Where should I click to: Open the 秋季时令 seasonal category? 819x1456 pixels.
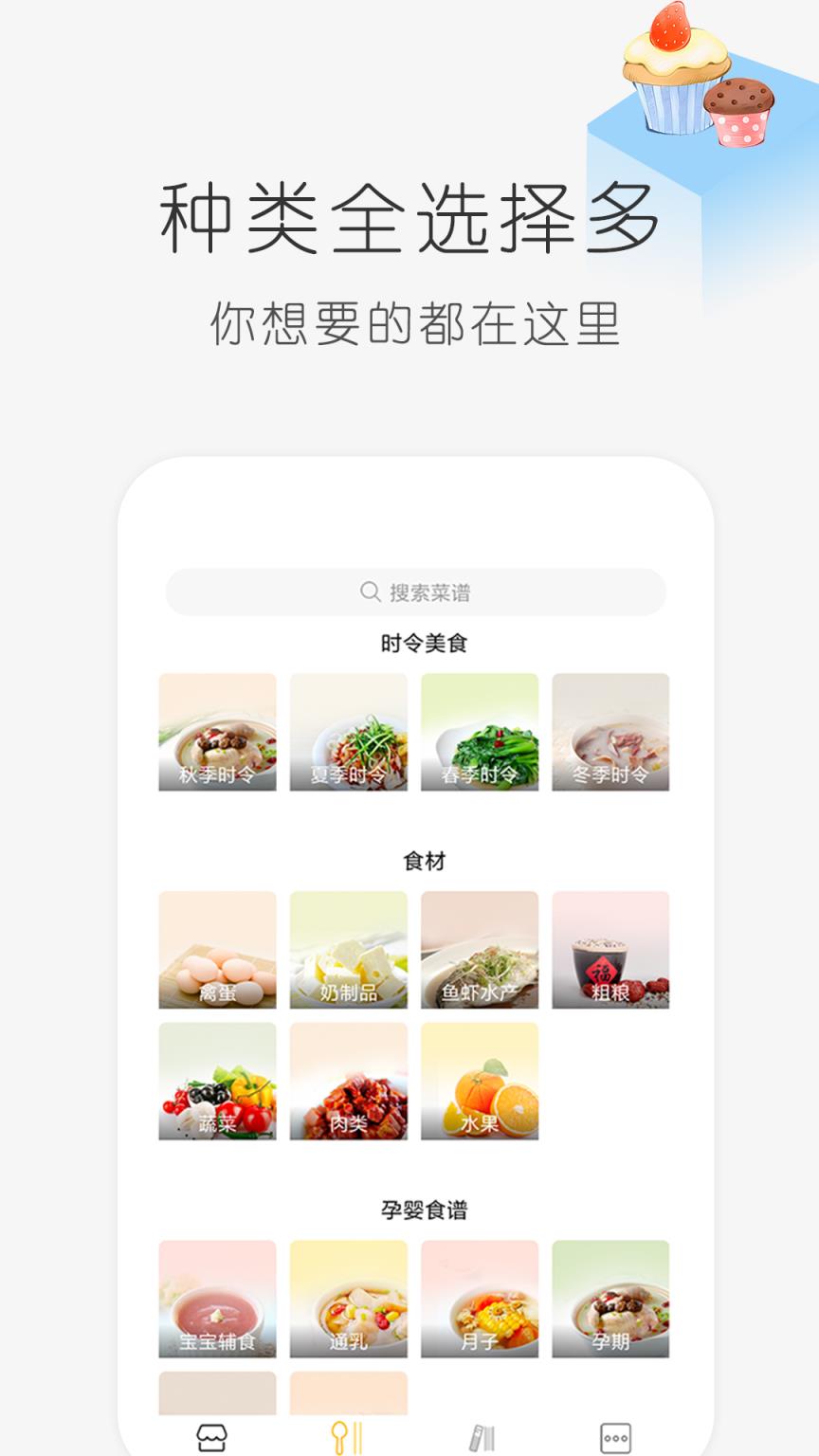216,732
